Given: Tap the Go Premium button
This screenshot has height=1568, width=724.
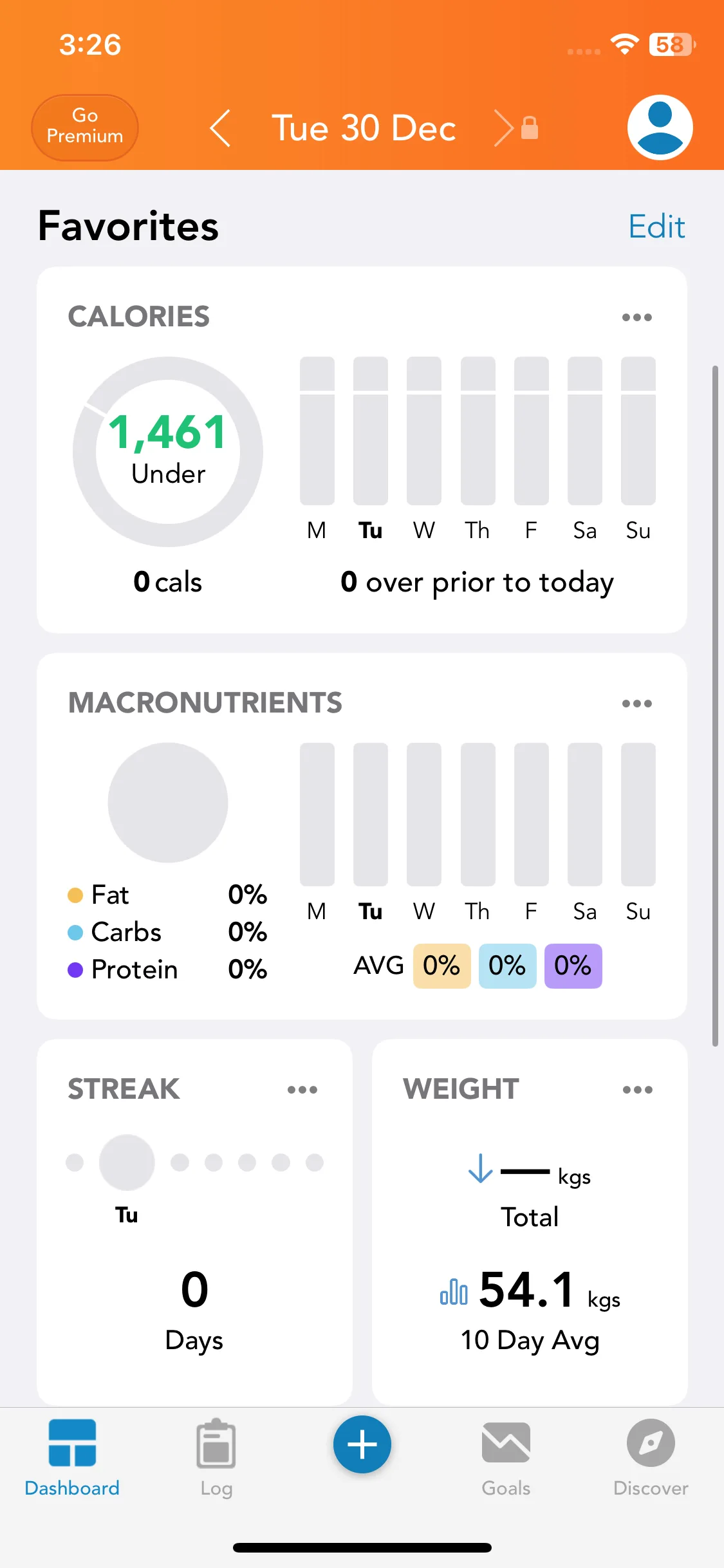Looking at the screenshot, I should (85, 127).
